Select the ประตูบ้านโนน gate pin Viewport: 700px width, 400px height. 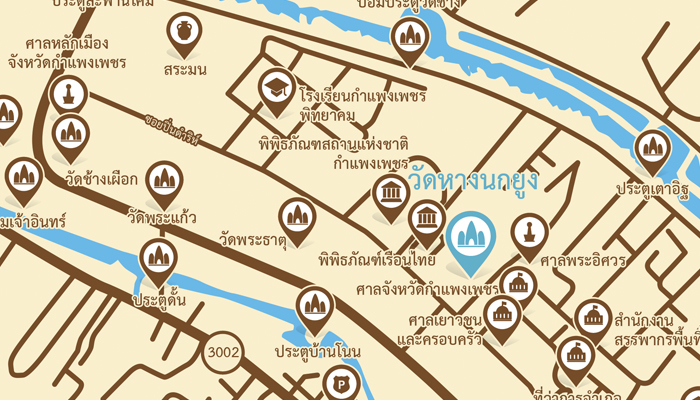click(x=314, y=306)
